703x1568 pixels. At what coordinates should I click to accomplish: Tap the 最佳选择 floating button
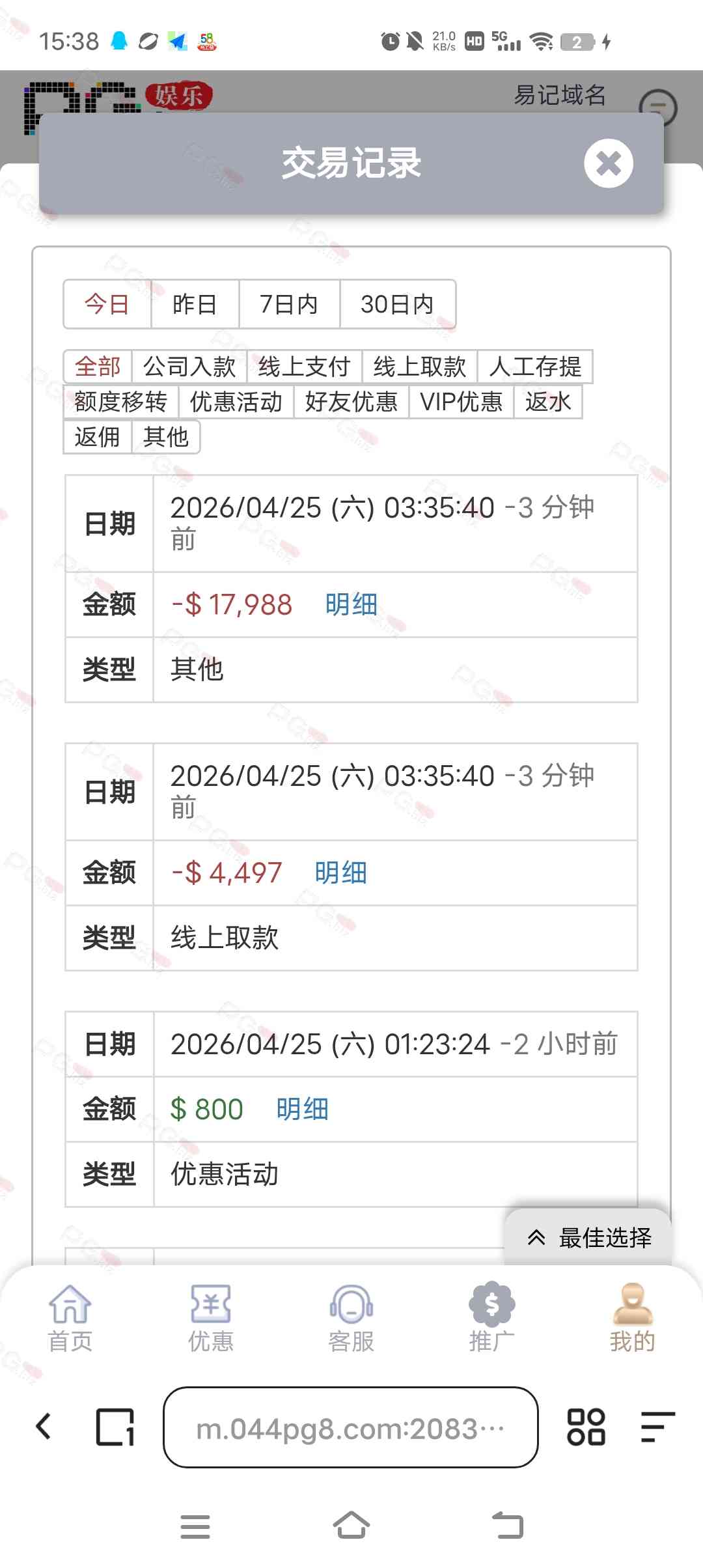coord(588,1238)
